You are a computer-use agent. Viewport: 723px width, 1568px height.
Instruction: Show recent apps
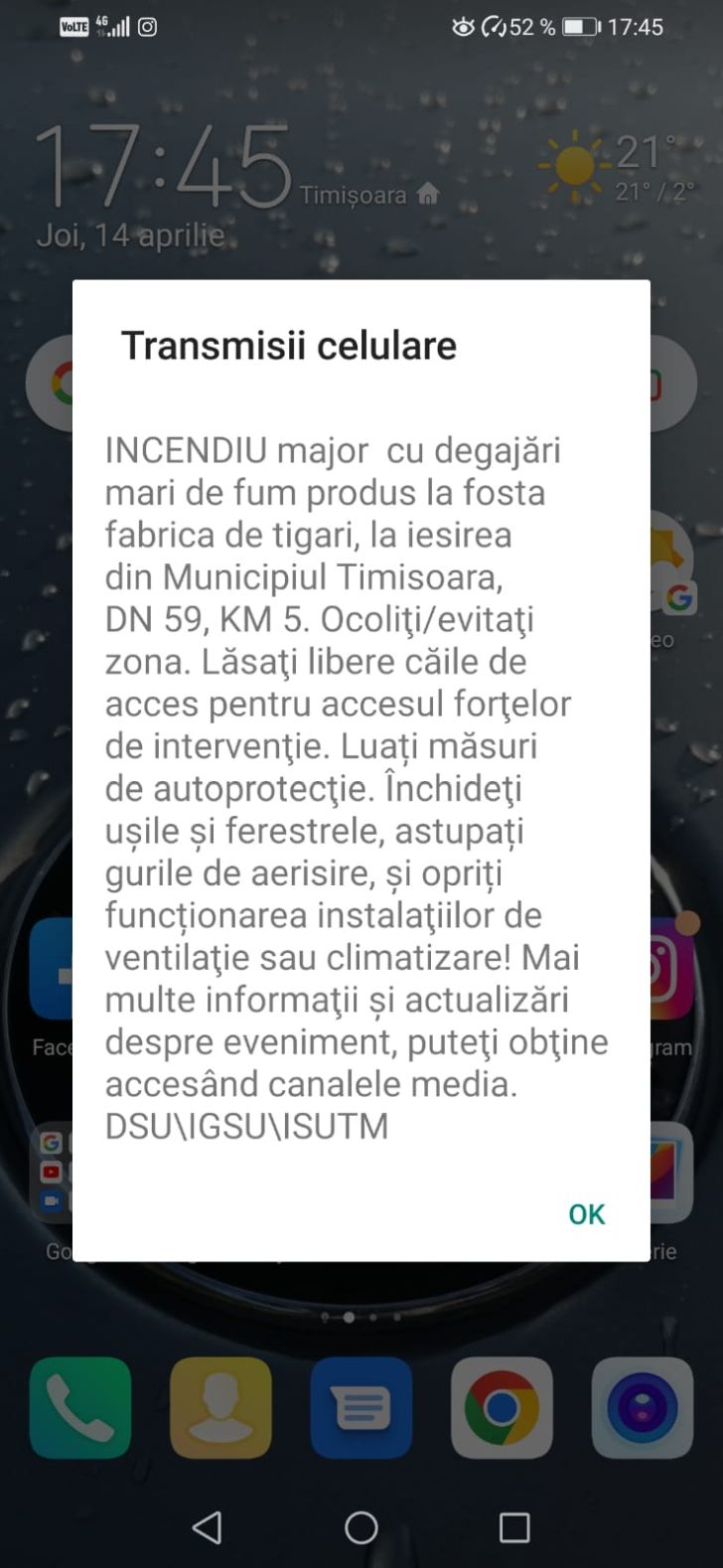coord(514,1526)
